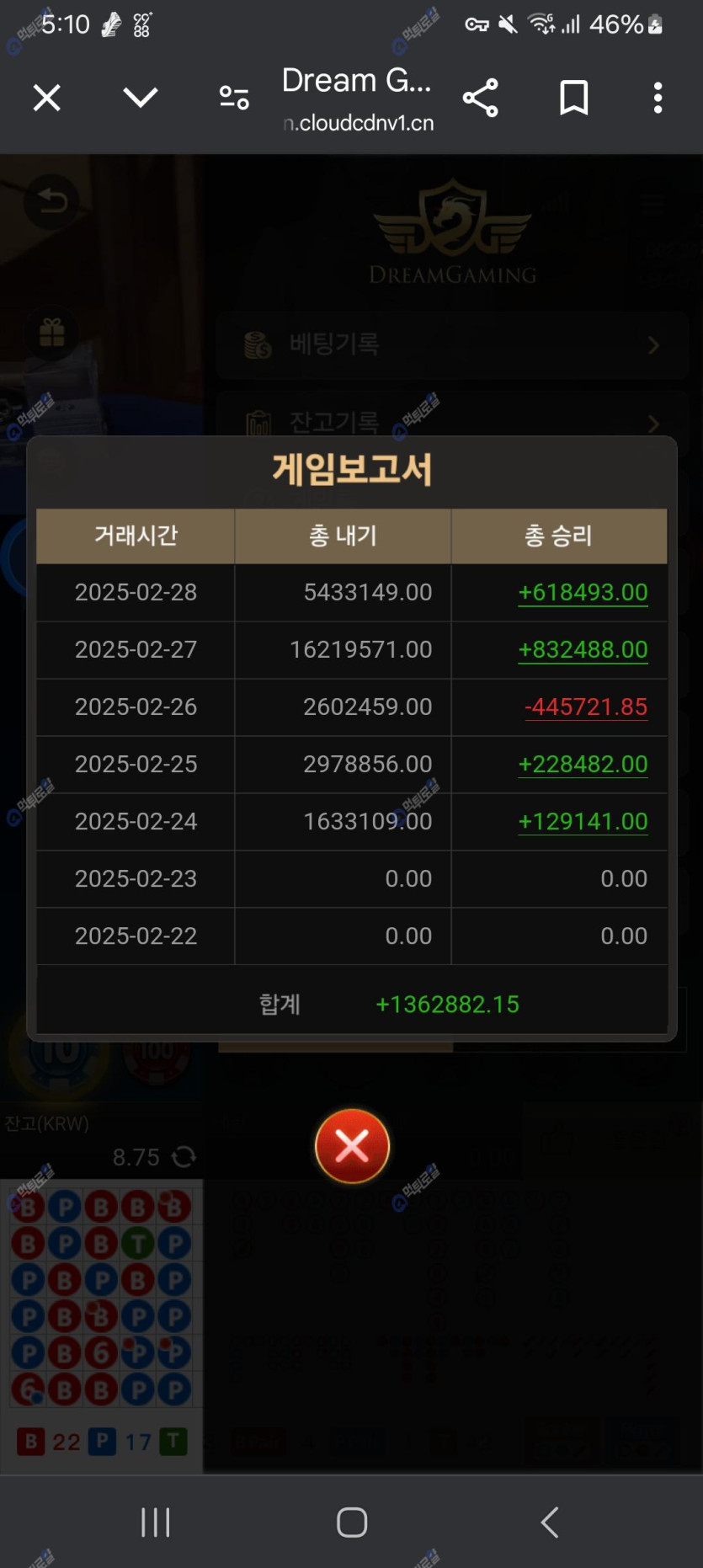Bookmark this page
Image resolution: width=703 pixels, height=1568 pixels.
point(574,99)
